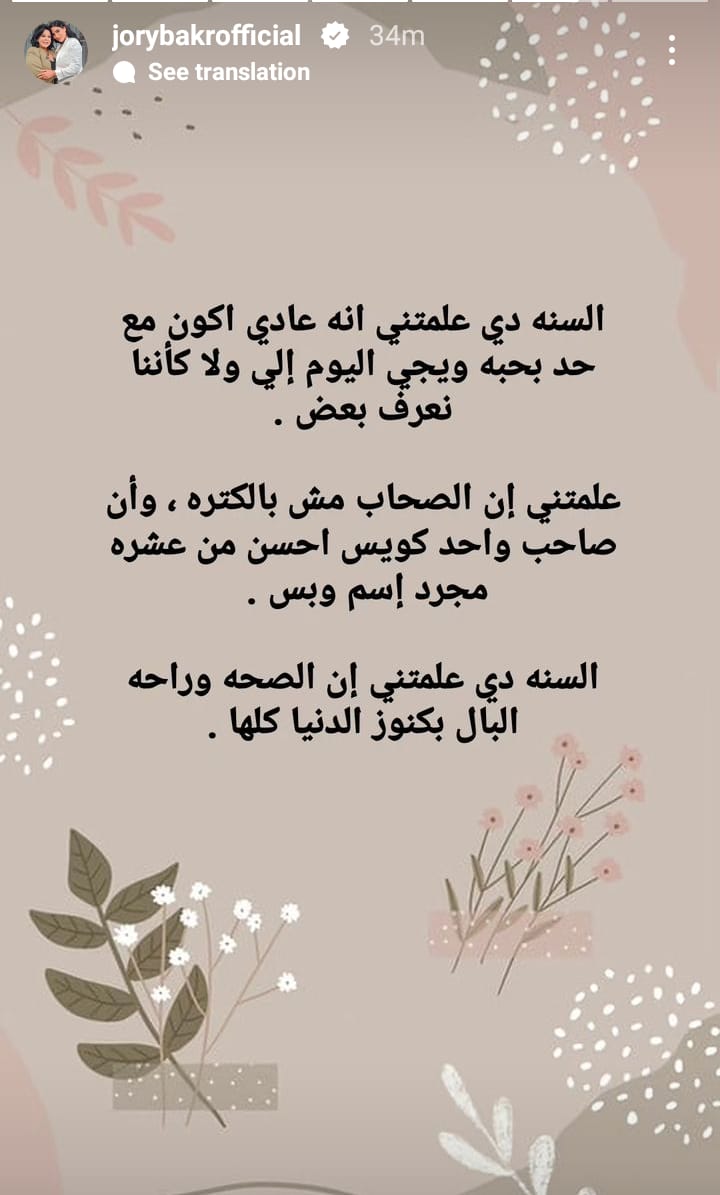This screenshot has width=720, height=1195.
Task: Open jorybakrofficial's profile picture
Action: [x=56, y=52]
